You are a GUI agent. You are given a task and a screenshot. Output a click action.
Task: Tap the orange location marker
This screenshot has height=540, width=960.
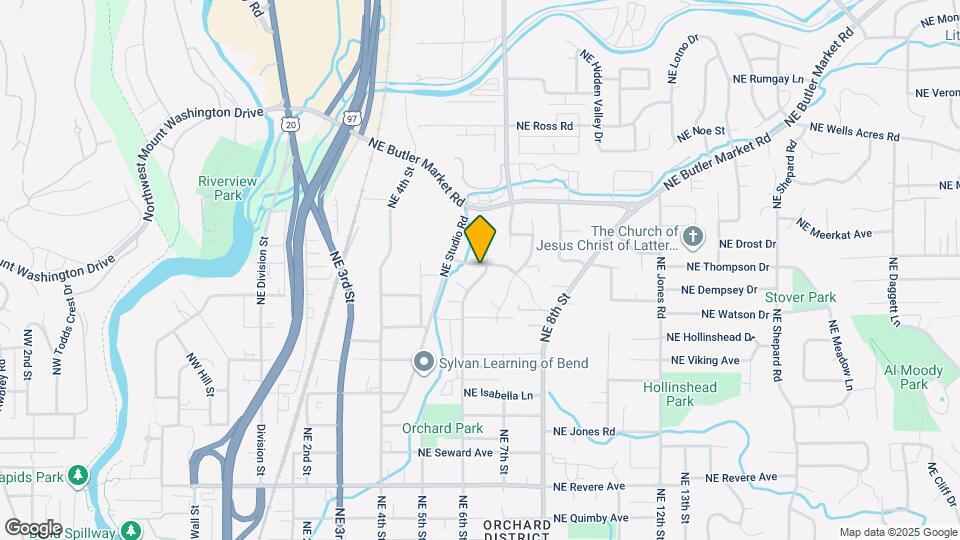point(480,239)
